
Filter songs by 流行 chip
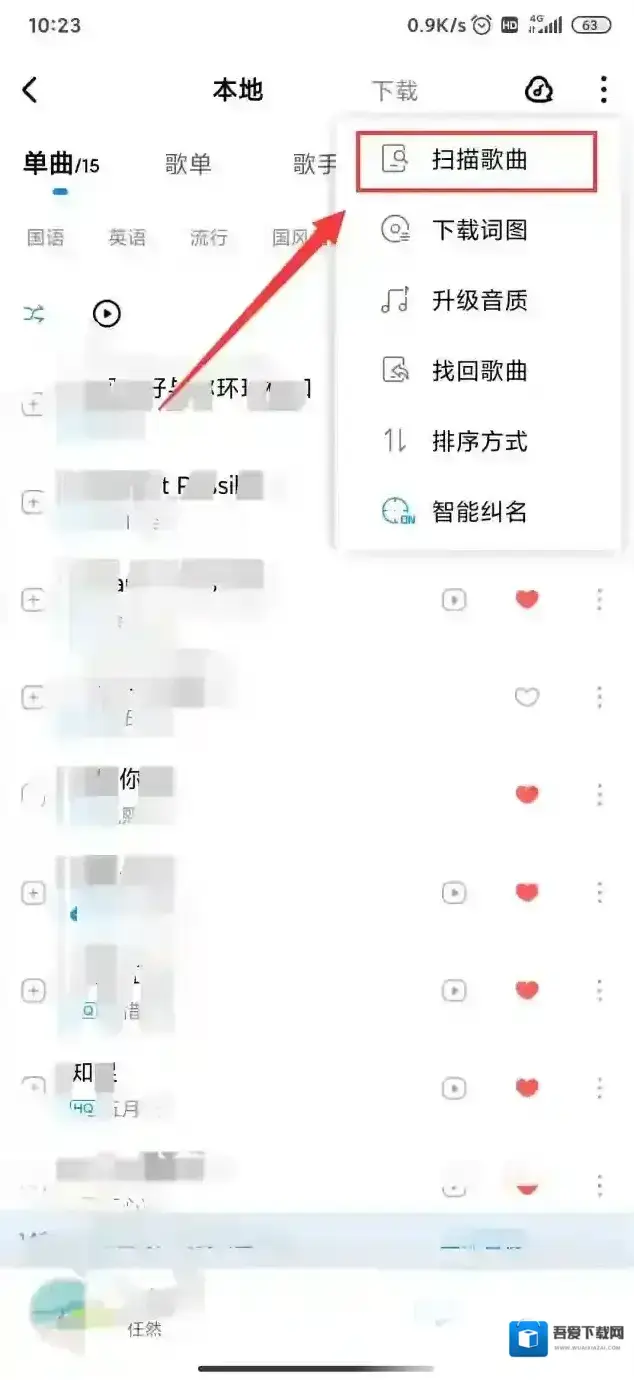[x=209, y=238]
